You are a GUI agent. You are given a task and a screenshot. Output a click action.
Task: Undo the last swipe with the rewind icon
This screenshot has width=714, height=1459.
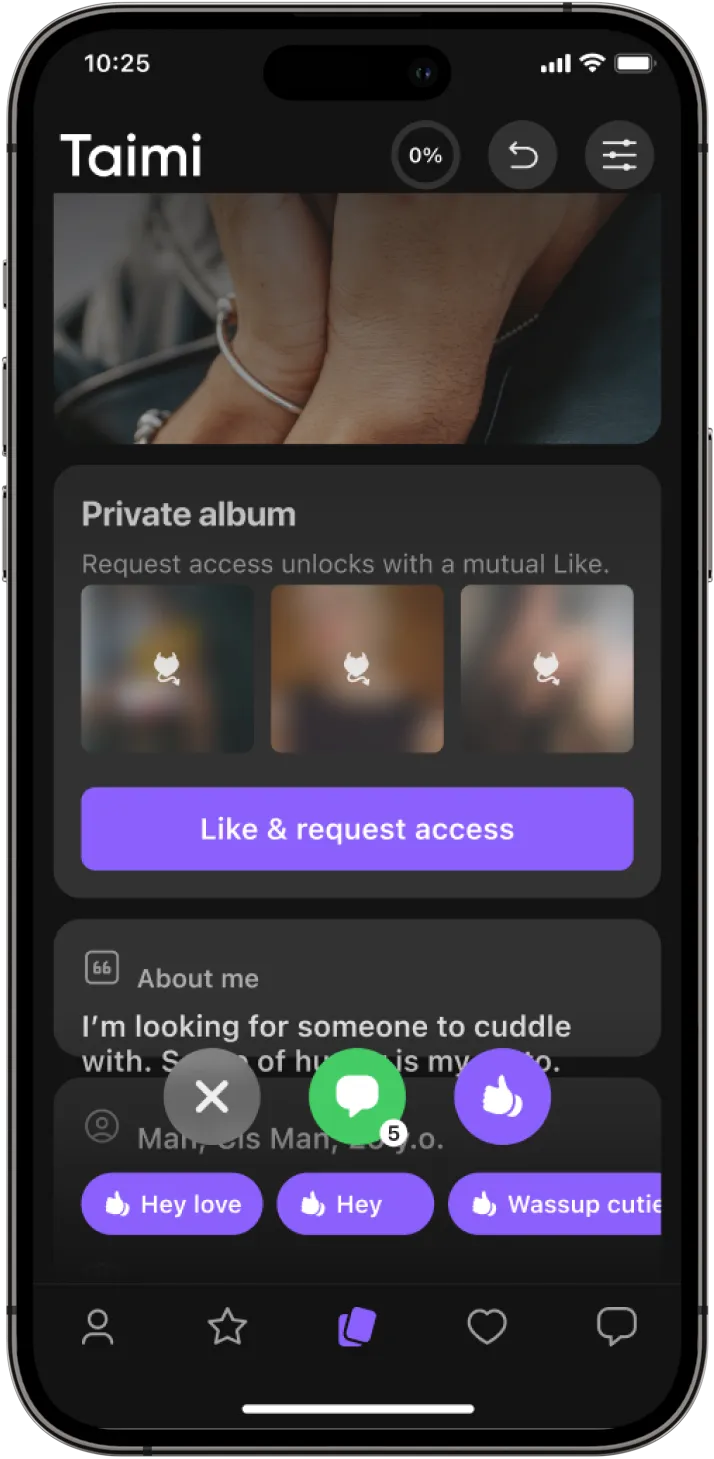click(522, 155)
